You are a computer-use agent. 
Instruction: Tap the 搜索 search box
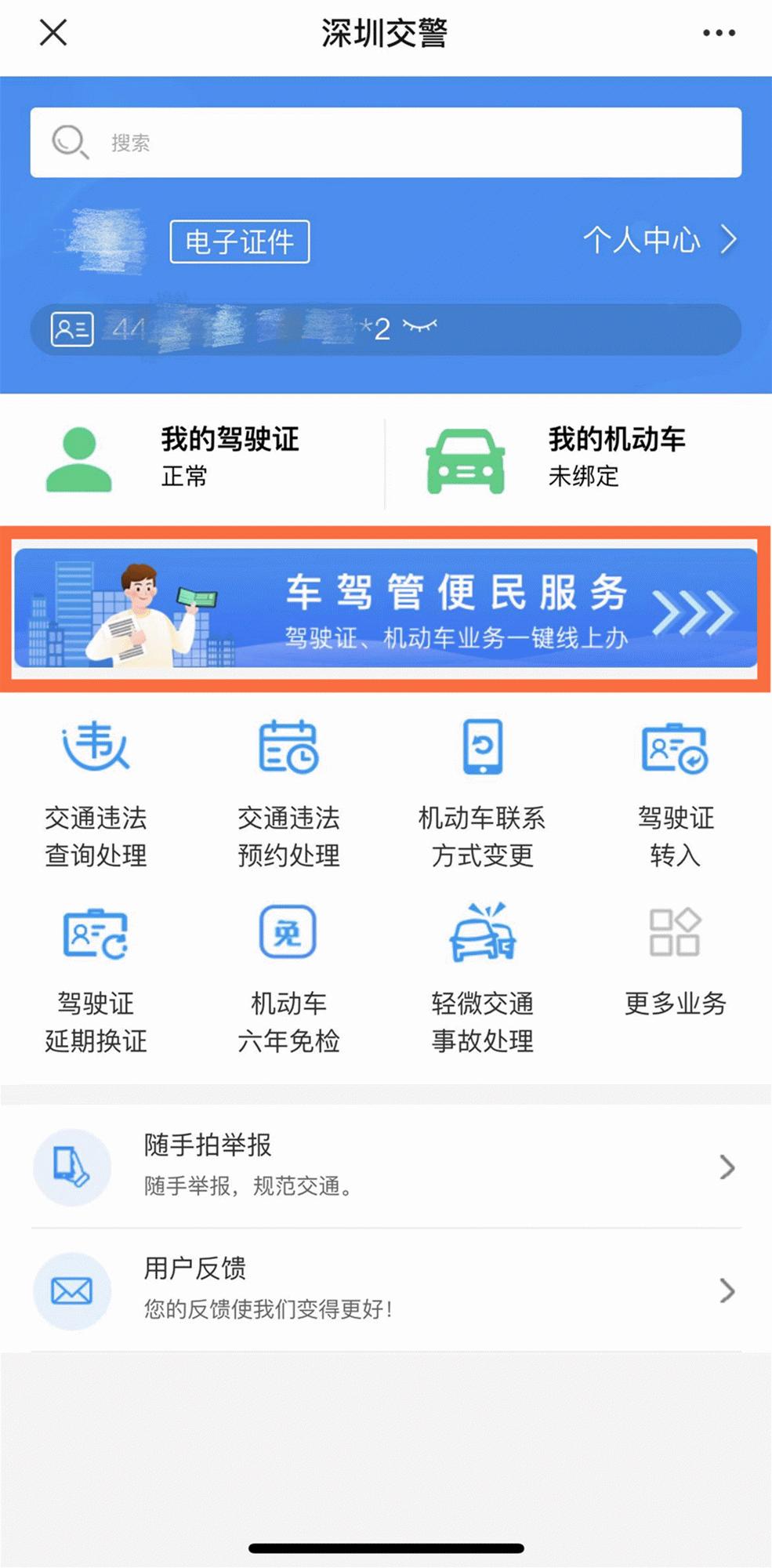[386, 143]
